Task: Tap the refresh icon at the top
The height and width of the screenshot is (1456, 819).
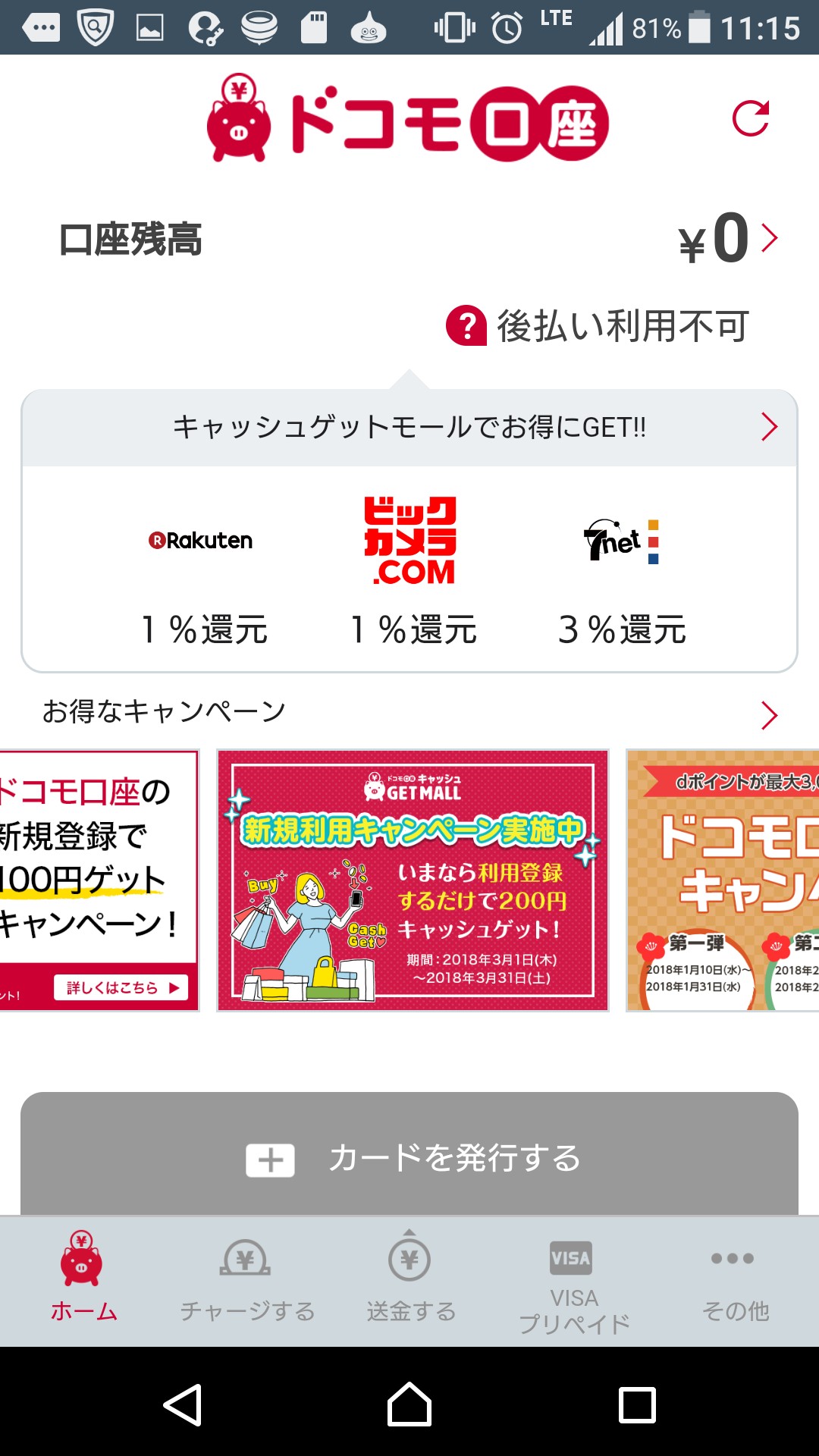Action: 750,119
